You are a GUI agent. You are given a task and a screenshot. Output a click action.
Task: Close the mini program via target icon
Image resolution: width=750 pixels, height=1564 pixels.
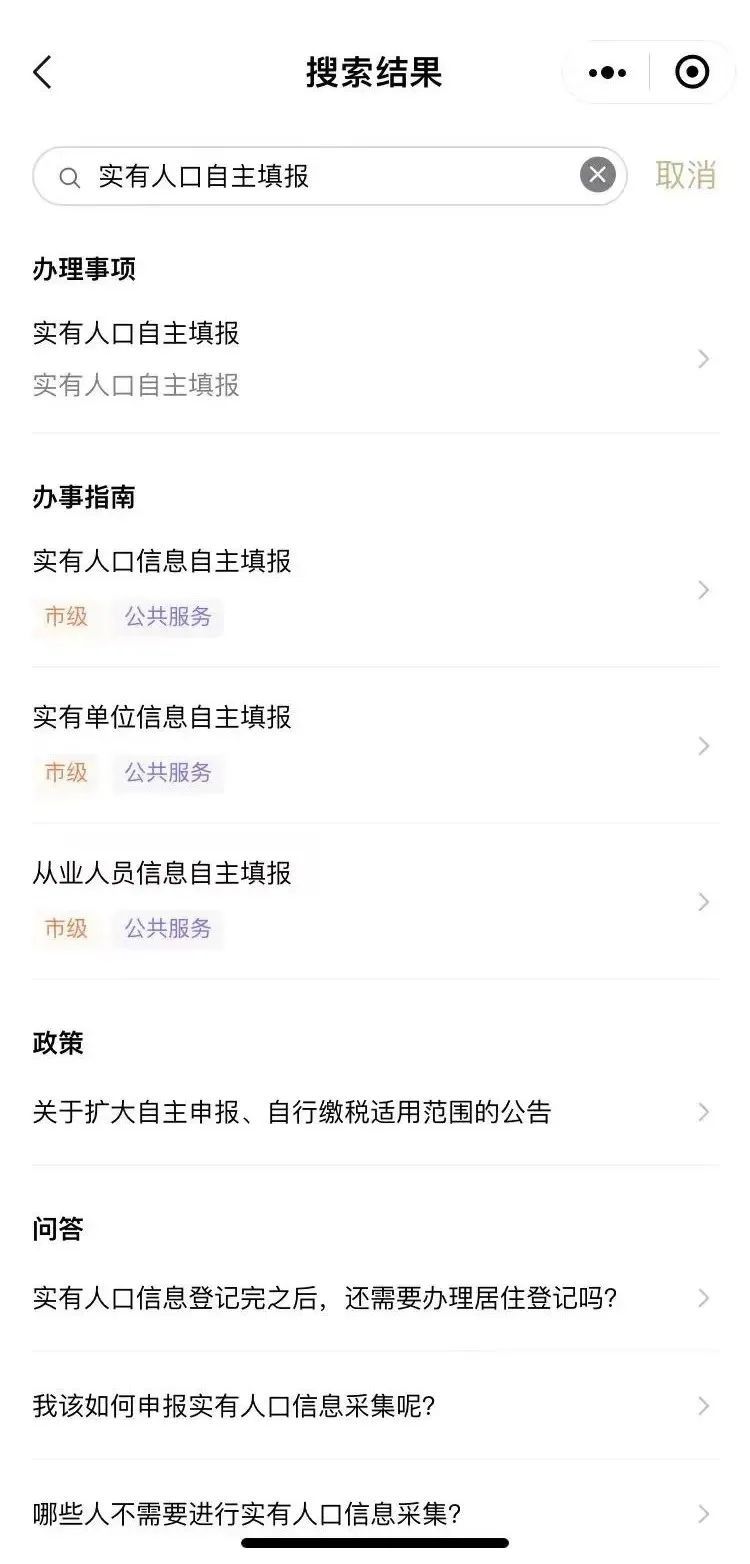tap(692, 73)
